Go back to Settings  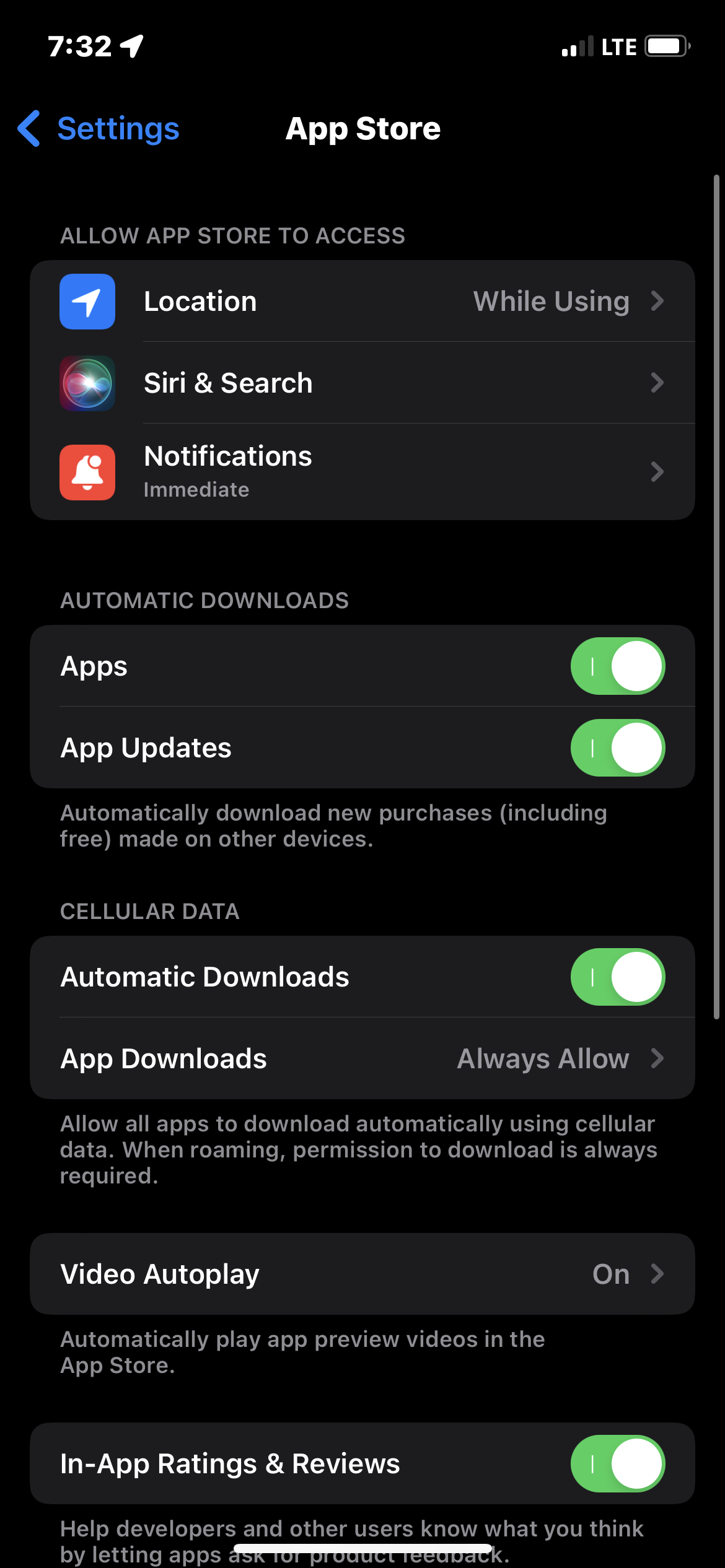(x=99, y=129)
